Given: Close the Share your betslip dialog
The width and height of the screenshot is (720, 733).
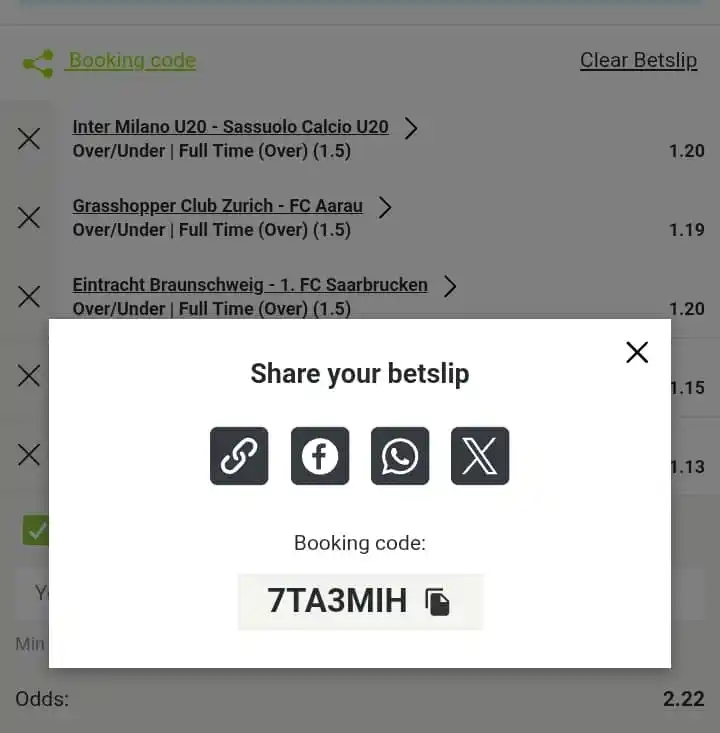Looking at the screenshot, I should click(637, 352).
